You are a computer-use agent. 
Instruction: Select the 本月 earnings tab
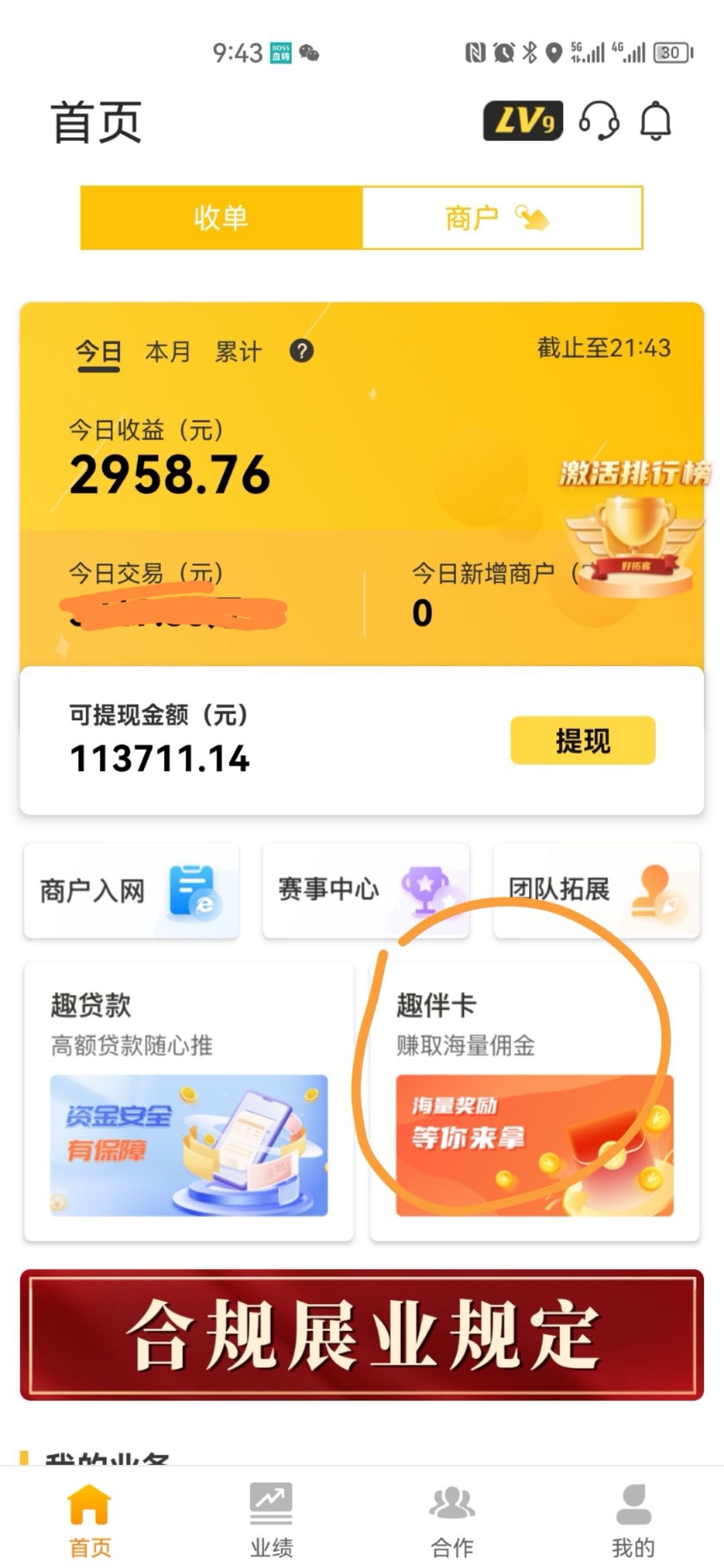[168, 352]
